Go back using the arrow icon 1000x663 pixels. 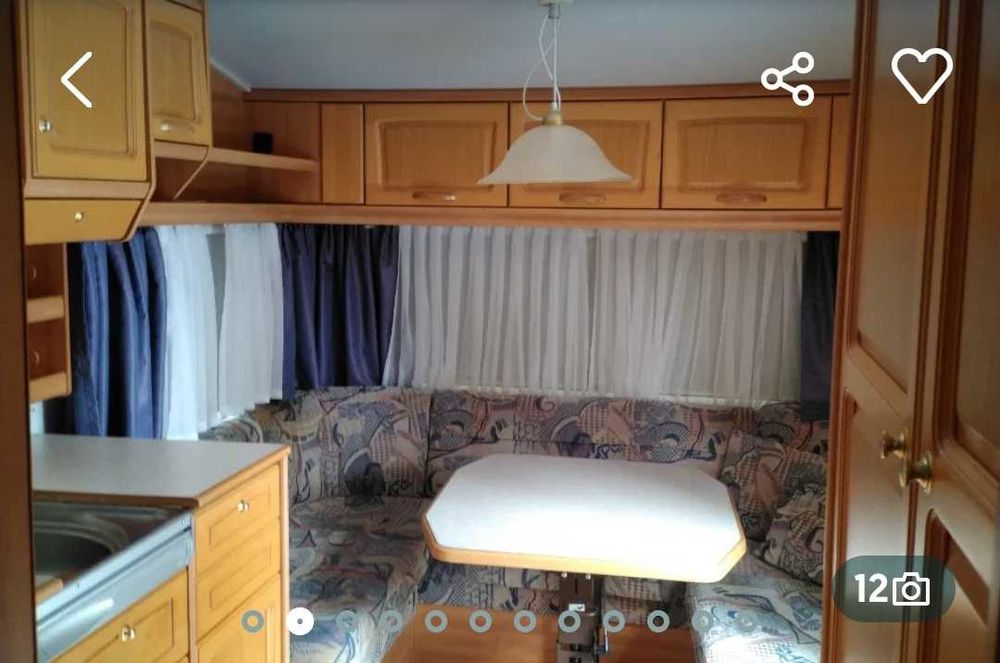pos(77,80)
